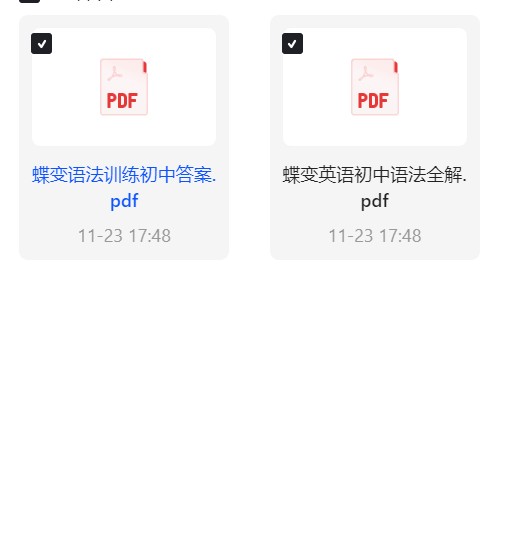The image size is (511, 535).
Task: Uncheck the 蝶变语法训练初中答案.pdf checkbox
Action: click(x=41, y=43)
